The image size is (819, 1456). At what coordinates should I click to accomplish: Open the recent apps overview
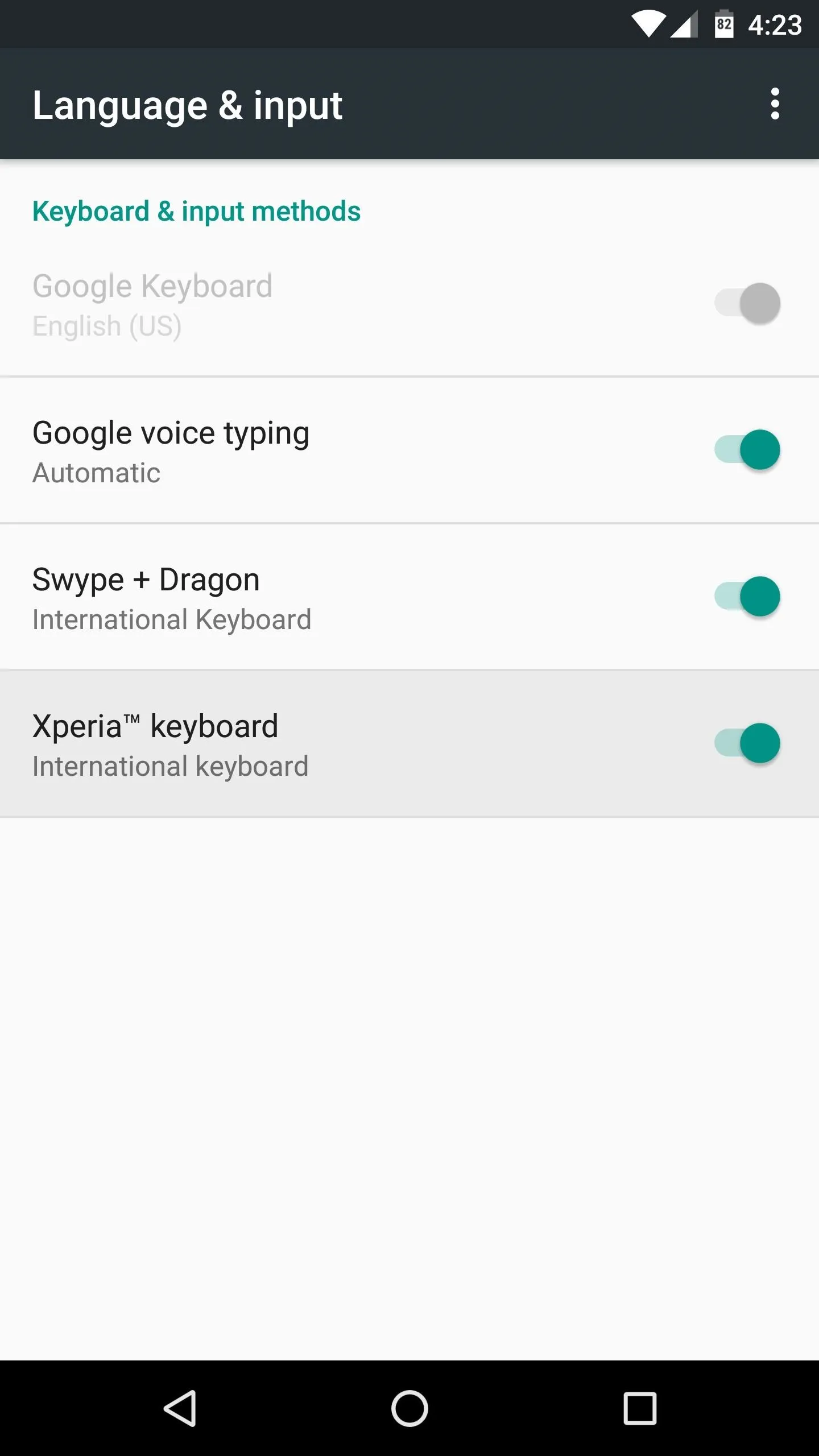[x=640, y=1408]
